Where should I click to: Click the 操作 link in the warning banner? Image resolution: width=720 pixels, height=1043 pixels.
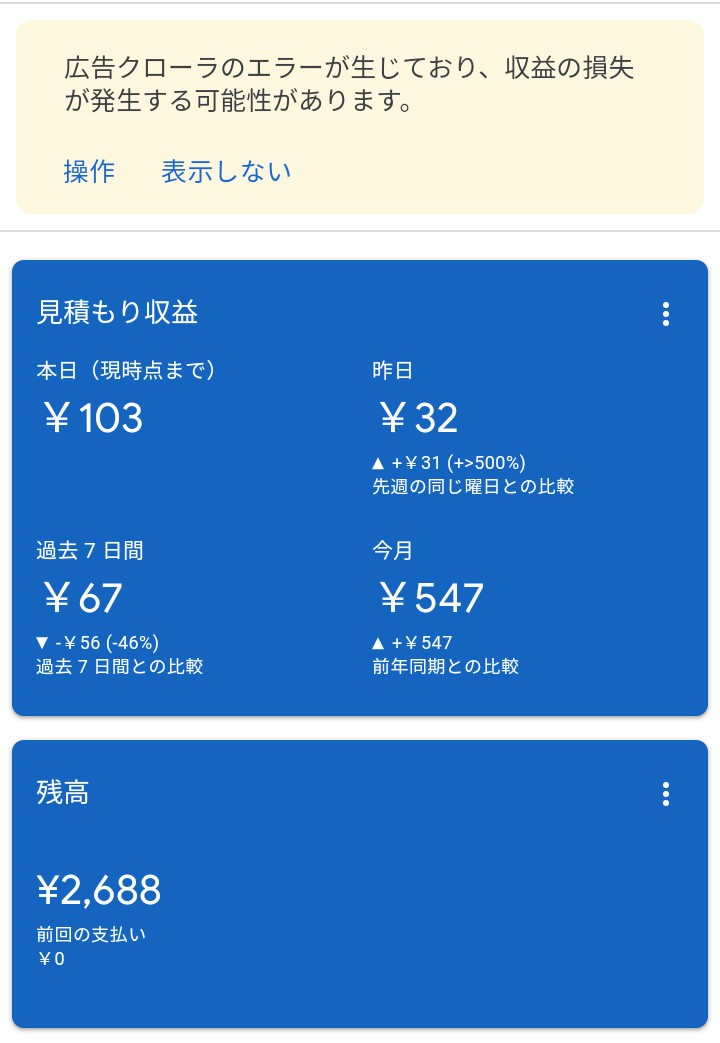(x=89, y=171)
